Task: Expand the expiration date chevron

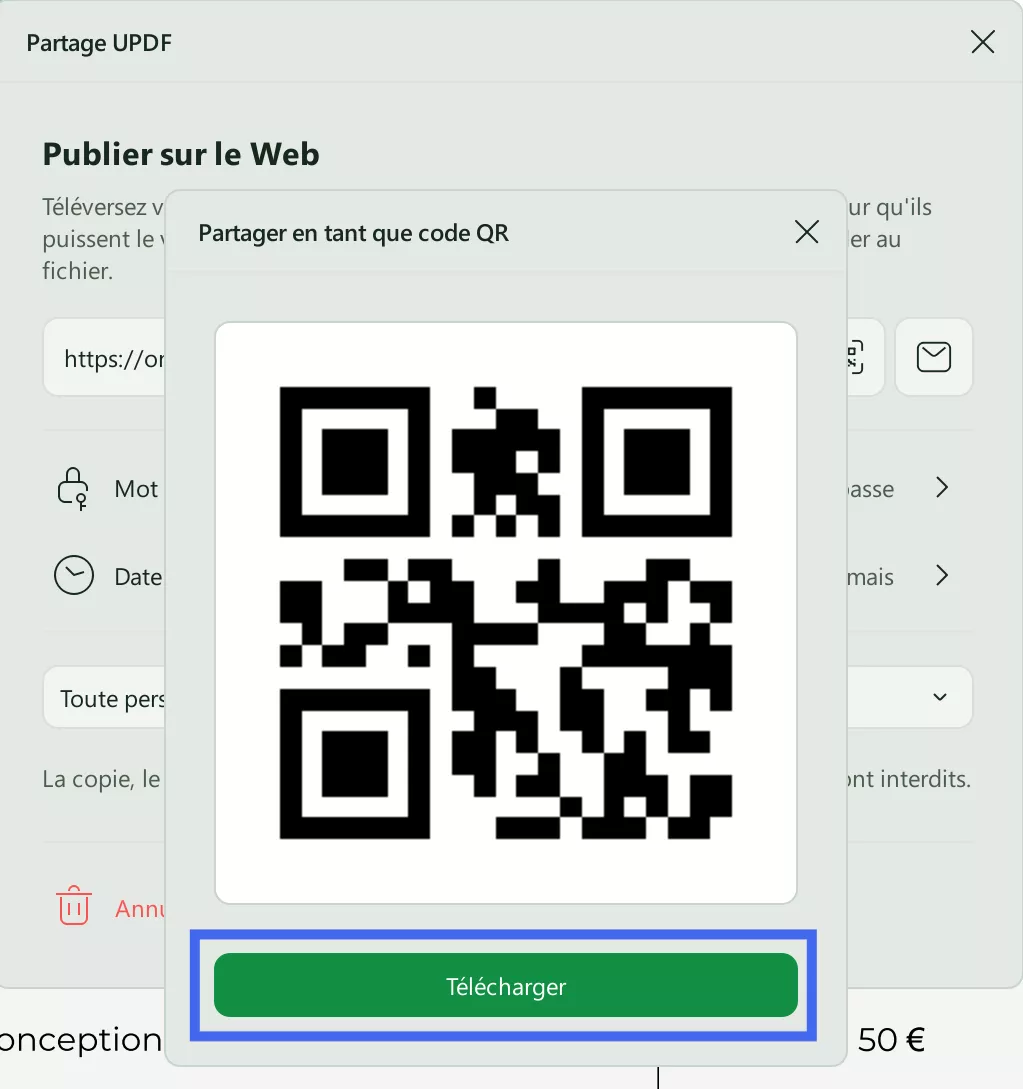Action: pos(941,575)
